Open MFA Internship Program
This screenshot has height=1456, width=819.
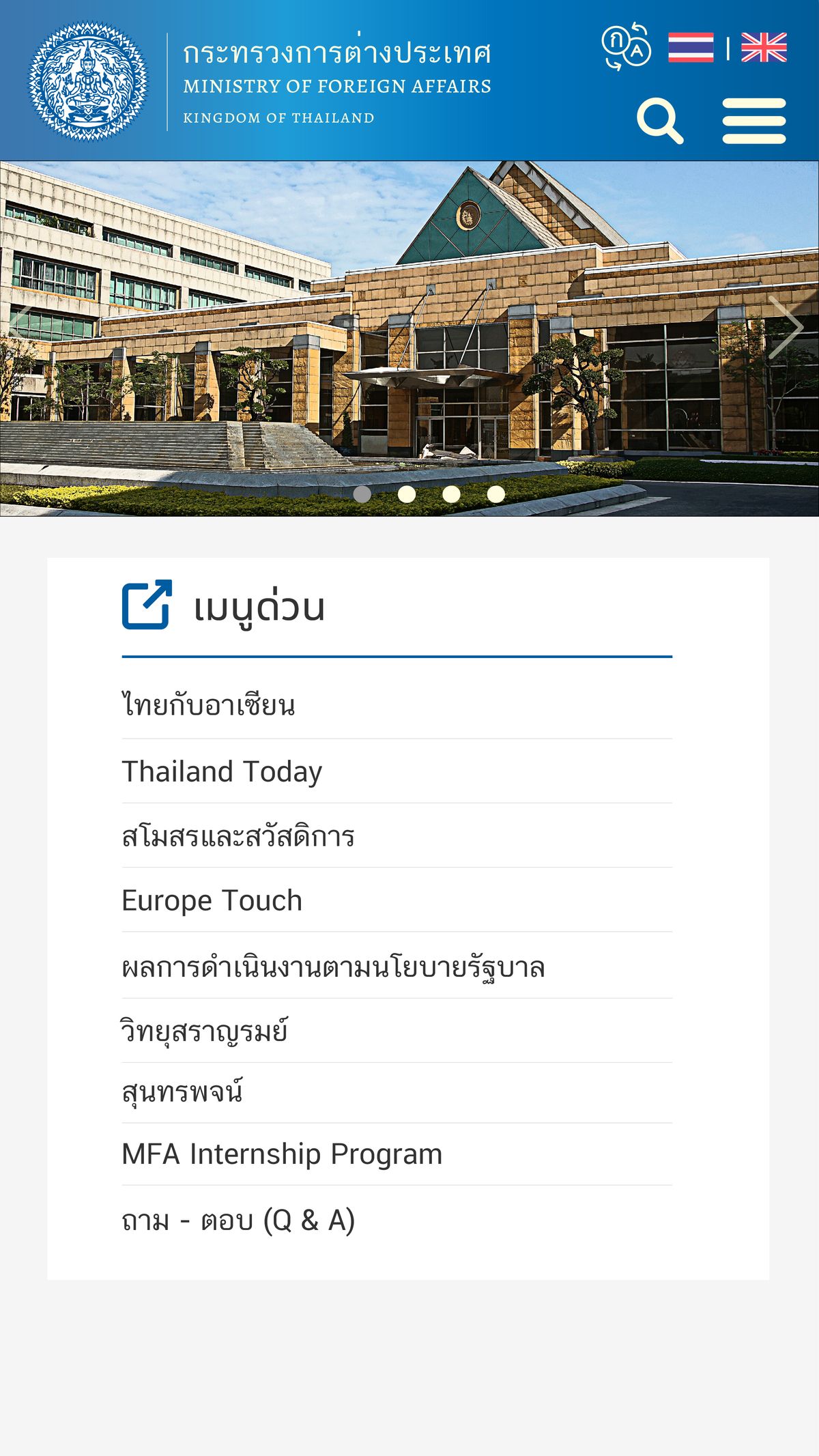(x=282, y=1154)
